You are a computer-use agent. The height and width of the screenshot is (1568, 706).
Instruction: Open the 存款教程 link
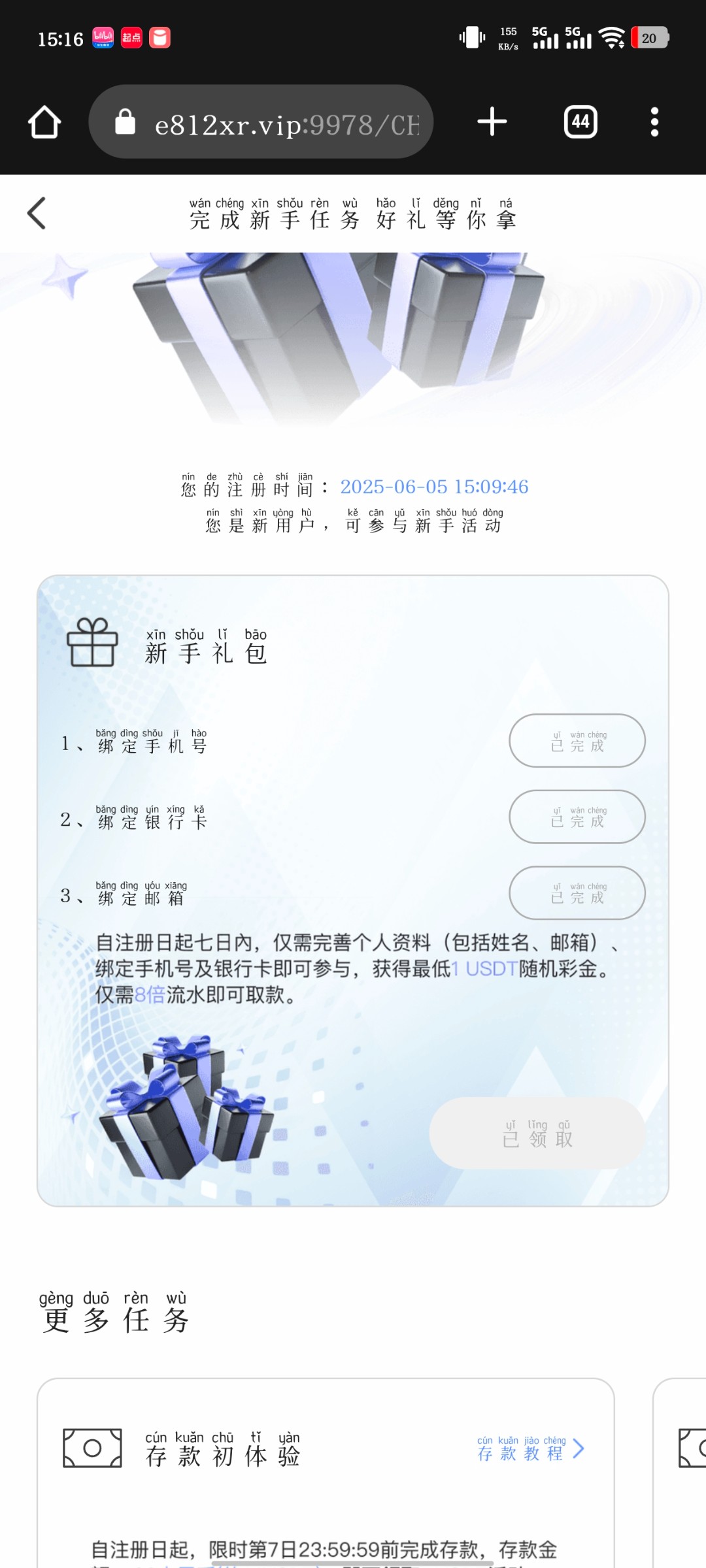pyautogui.click(x=529, y=1450)
